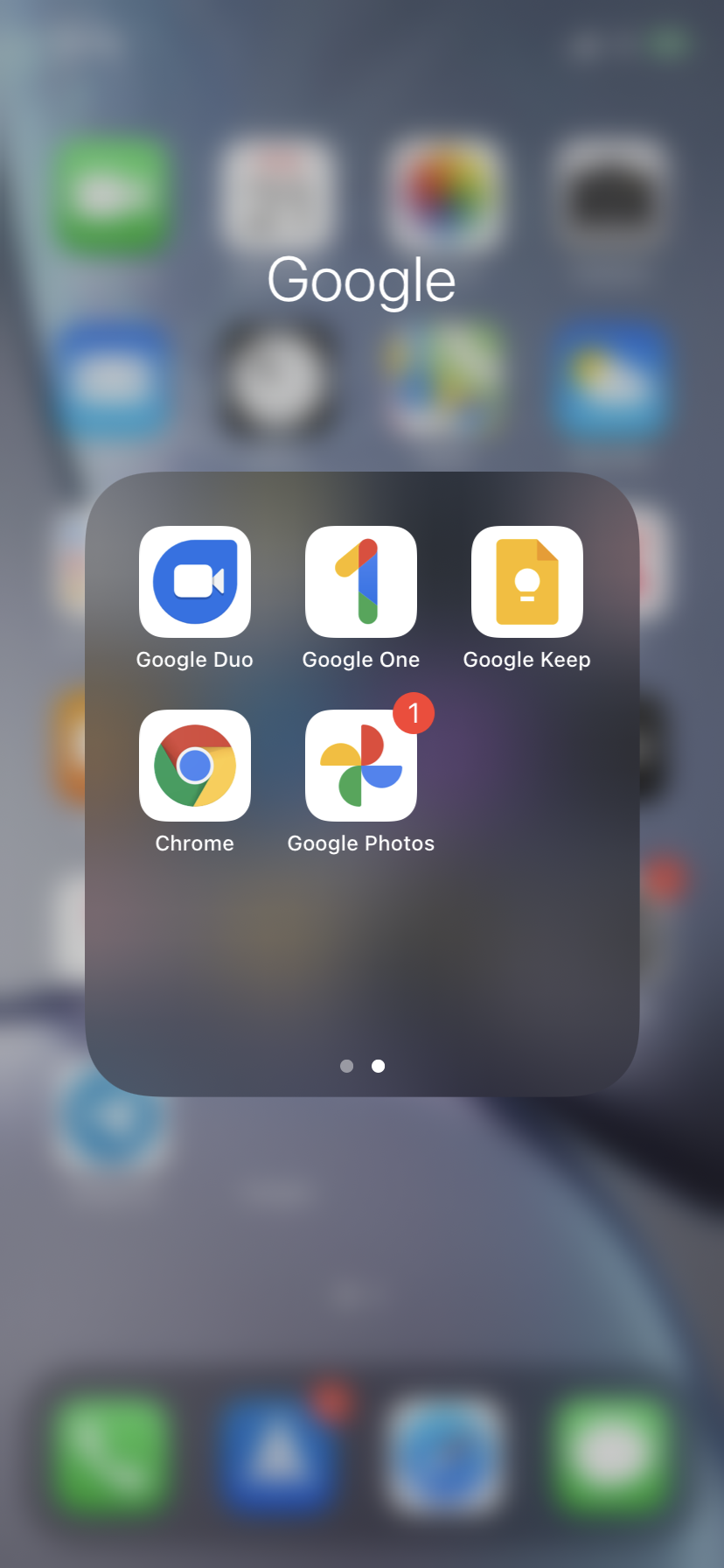Open Google Keep notes app
This screenshot has width=724, height=1568.
527,582
